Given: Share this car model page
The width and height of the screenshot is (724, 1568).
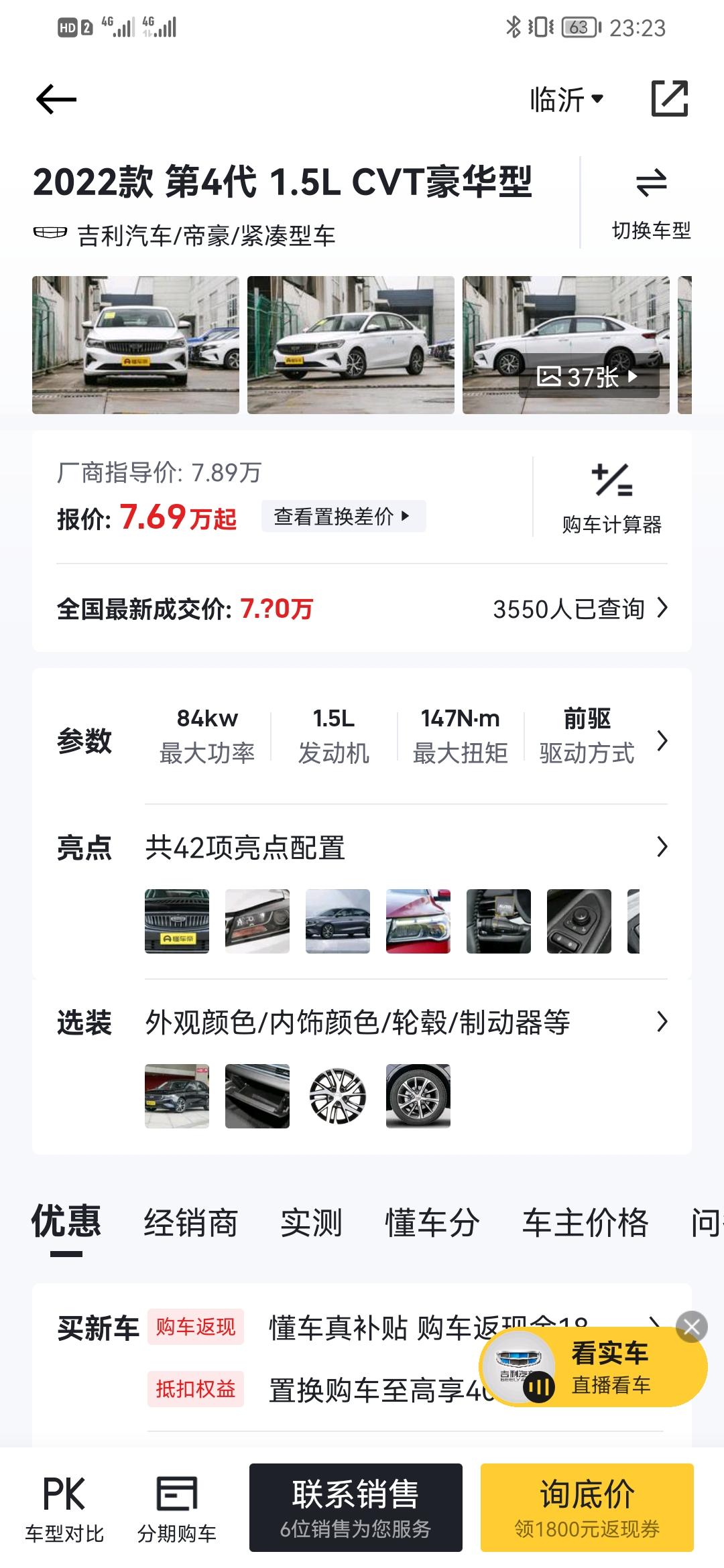Looking at the screenshot, I should point(669,99).
